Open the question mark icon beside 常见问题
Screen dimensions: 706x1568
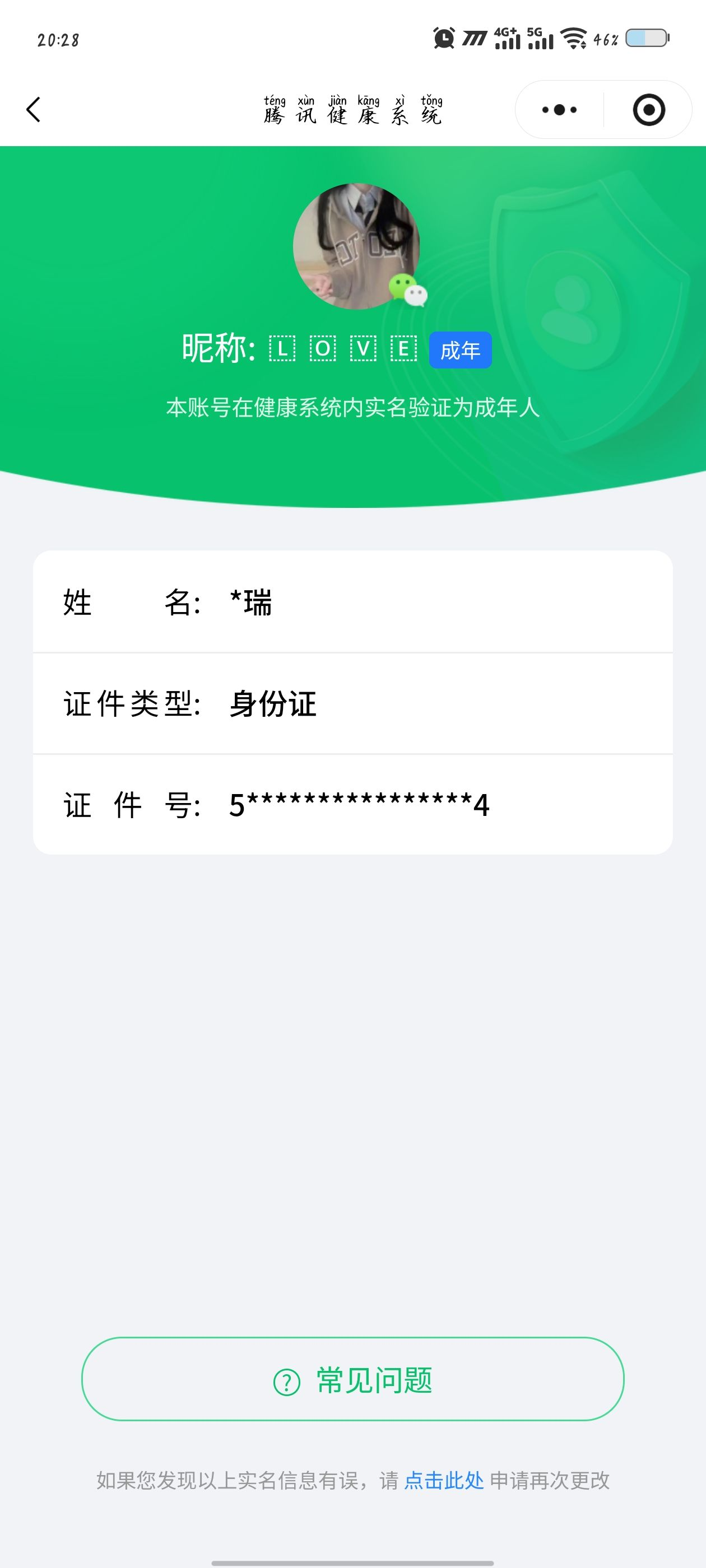tap(284, 1378)
